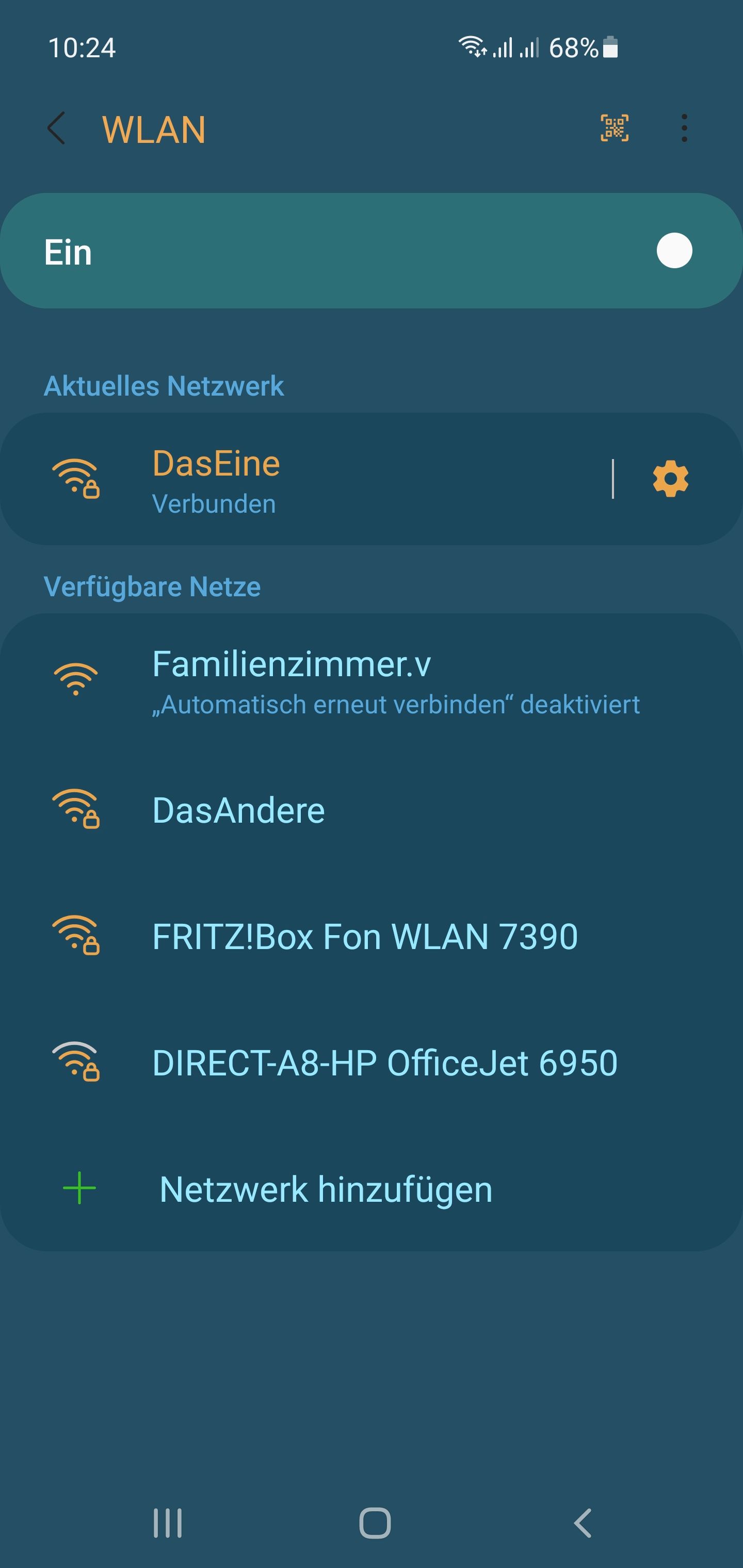
Task: Connect to FRITZ!Box Fon WLAN 7390
Action: [x=365, y=936]
